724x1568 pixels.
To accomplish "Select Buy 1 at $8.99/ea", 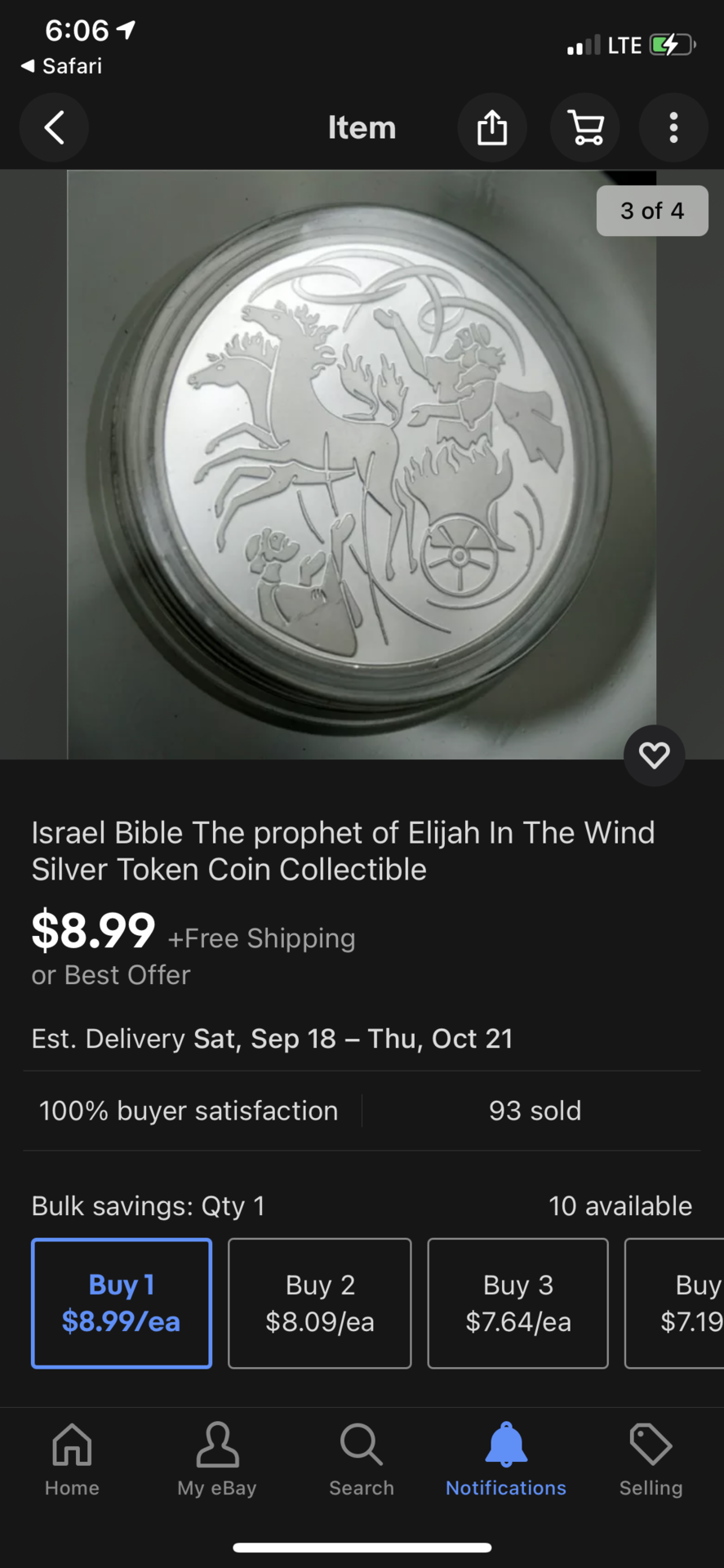I will (x=122, y=1303).
